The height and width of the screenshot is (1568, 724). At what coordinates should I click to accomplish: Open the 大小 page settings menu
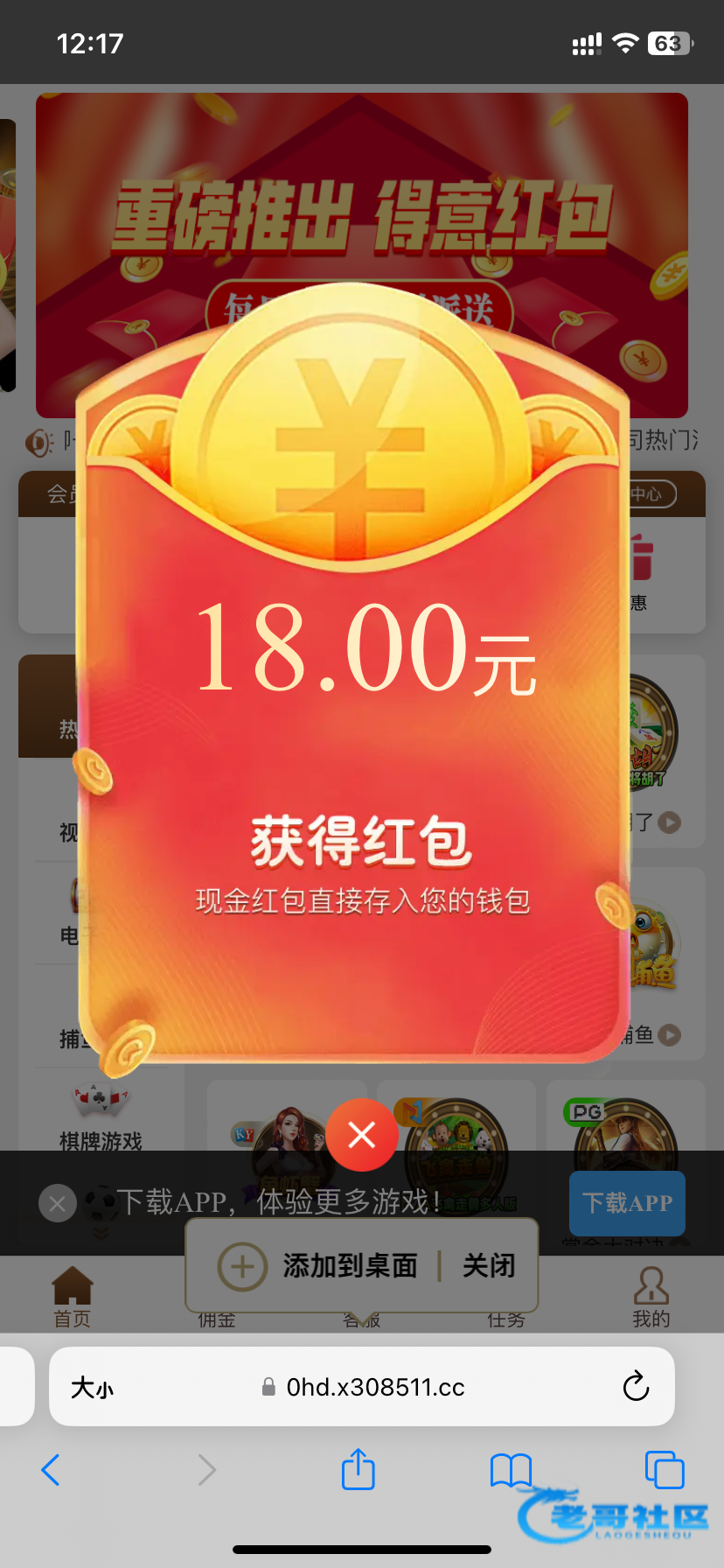tap(92, 1387)
